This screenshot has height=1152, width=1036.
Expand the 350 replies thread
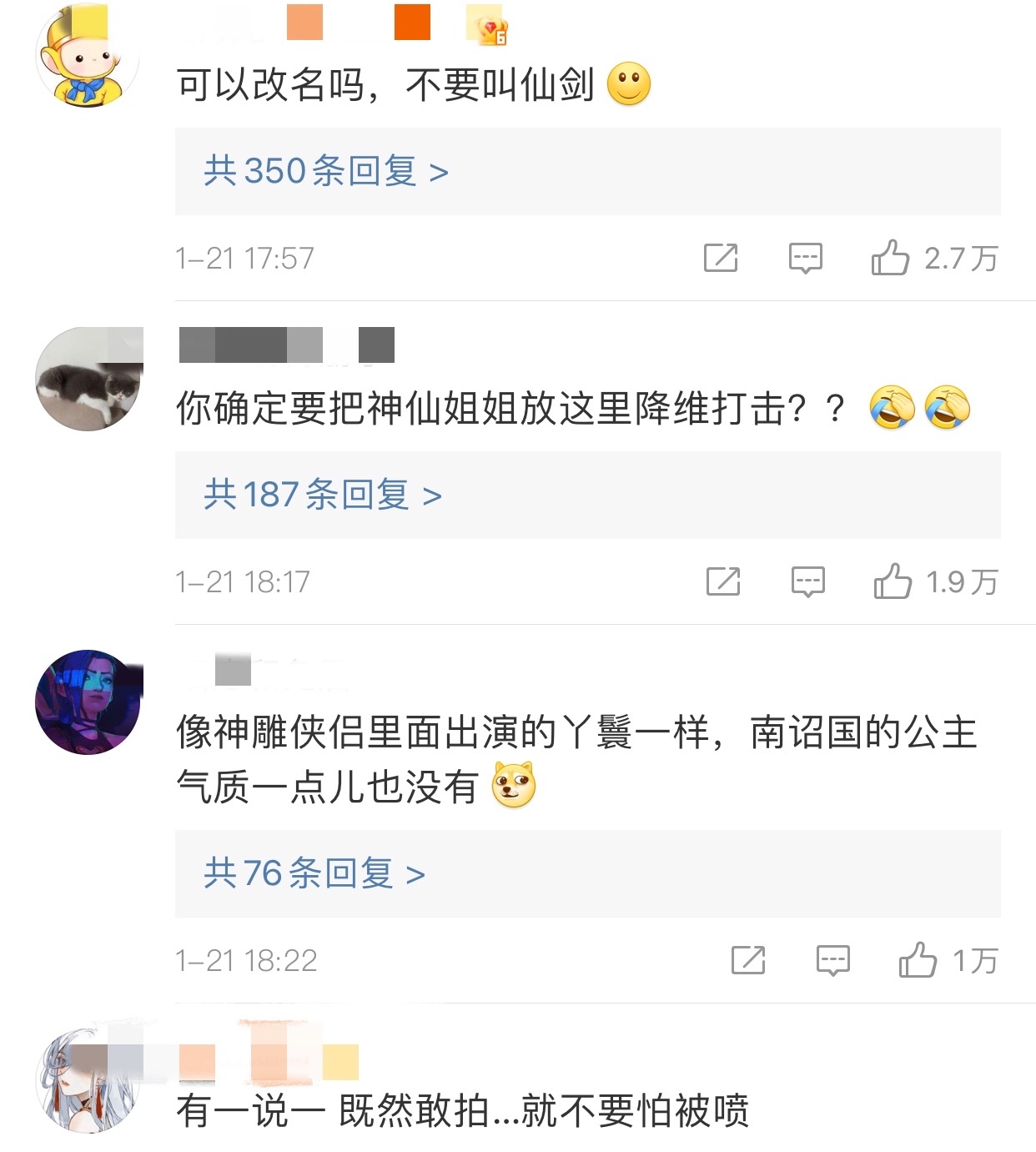pos(326,172)
